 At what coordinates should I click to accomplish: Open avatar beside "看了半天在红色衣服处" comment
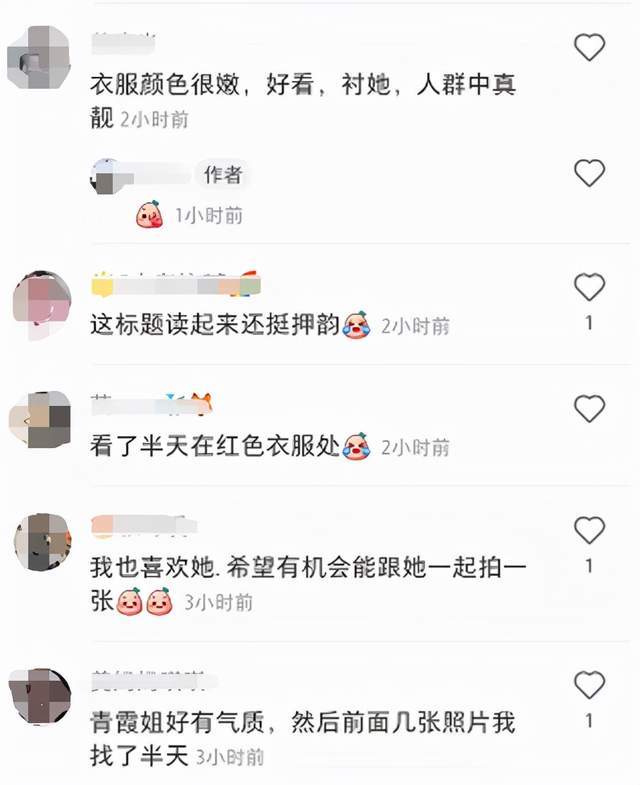tap(40, 420)
